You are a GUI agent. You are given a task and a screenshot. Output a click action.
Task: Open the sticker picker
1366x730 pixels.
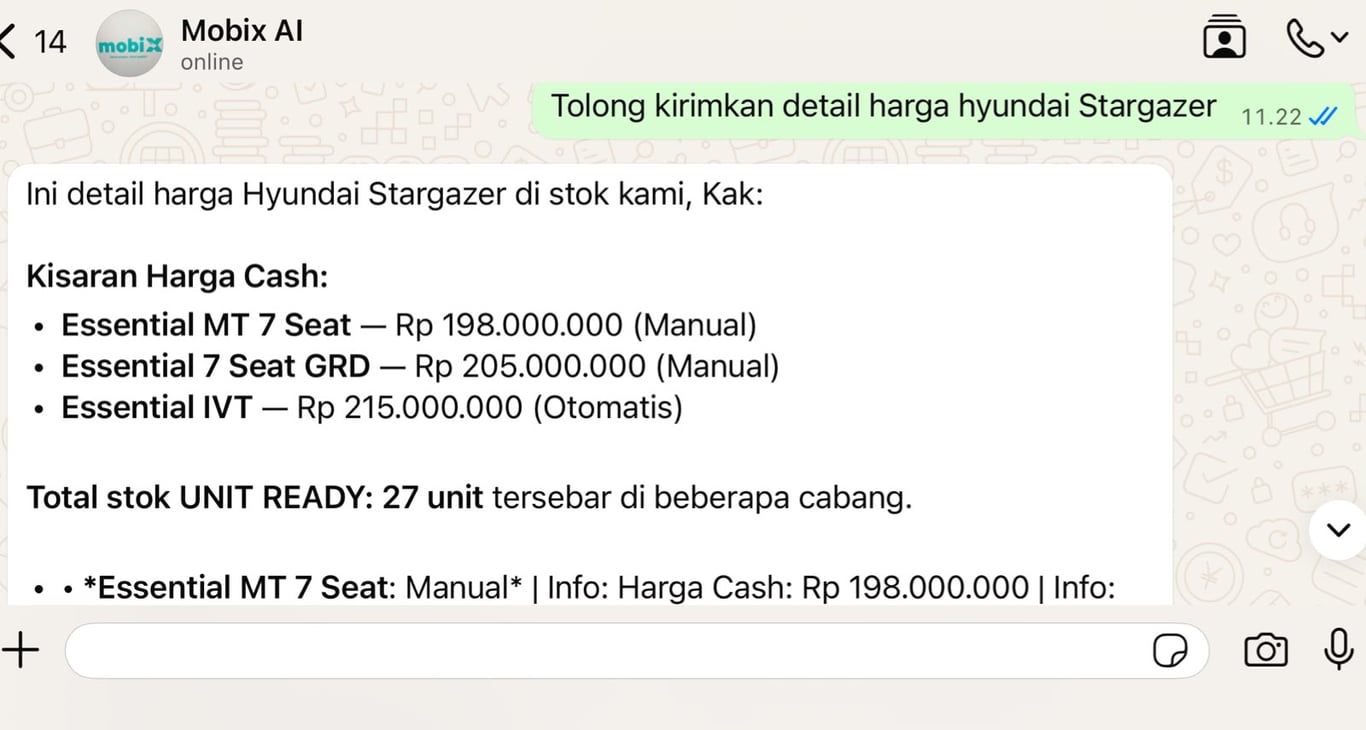pyautogui.click(x=1170, y=651)
